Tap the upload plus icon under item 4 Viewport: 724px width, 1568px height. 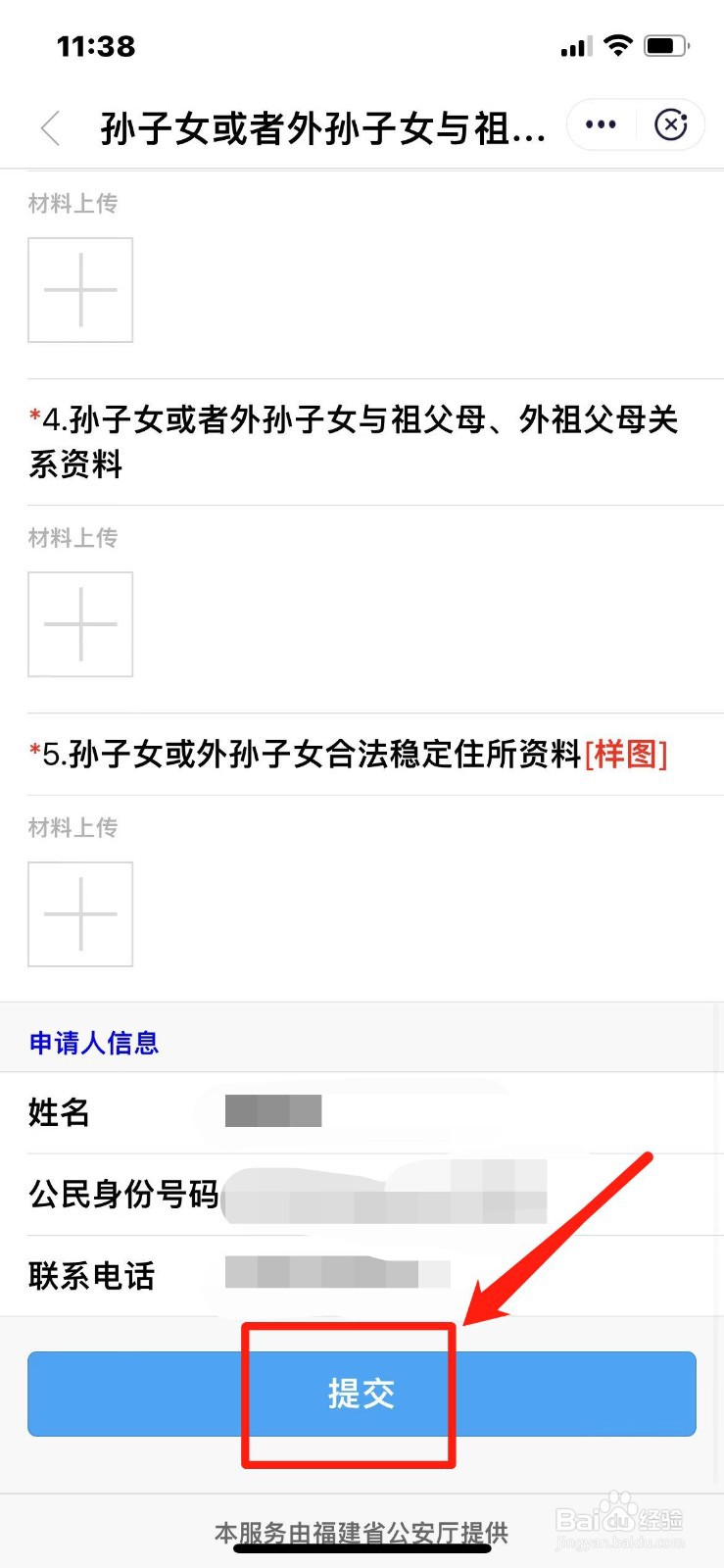tap(80, 624)
